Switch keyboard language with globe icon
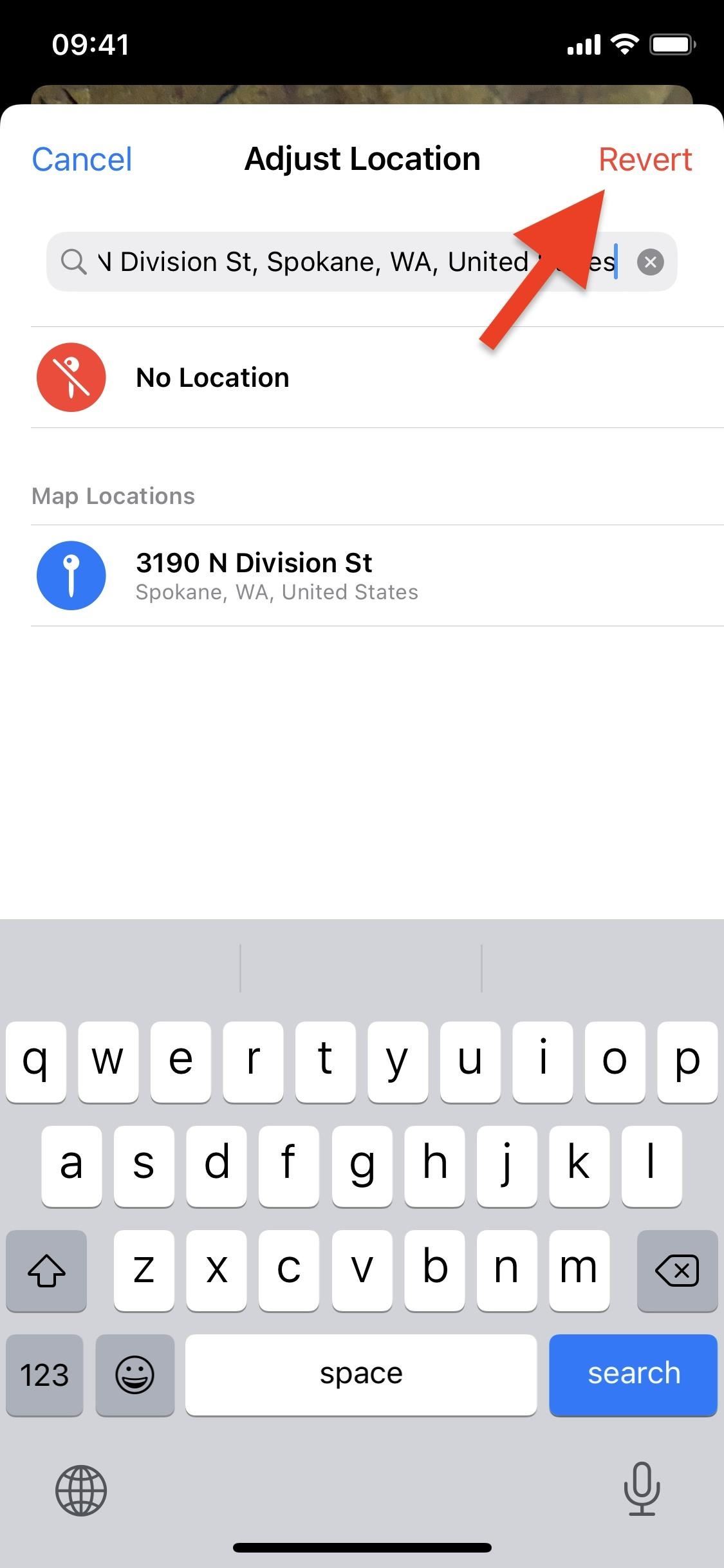This screenshot has width=724, height=1568. pos(81,1489)
